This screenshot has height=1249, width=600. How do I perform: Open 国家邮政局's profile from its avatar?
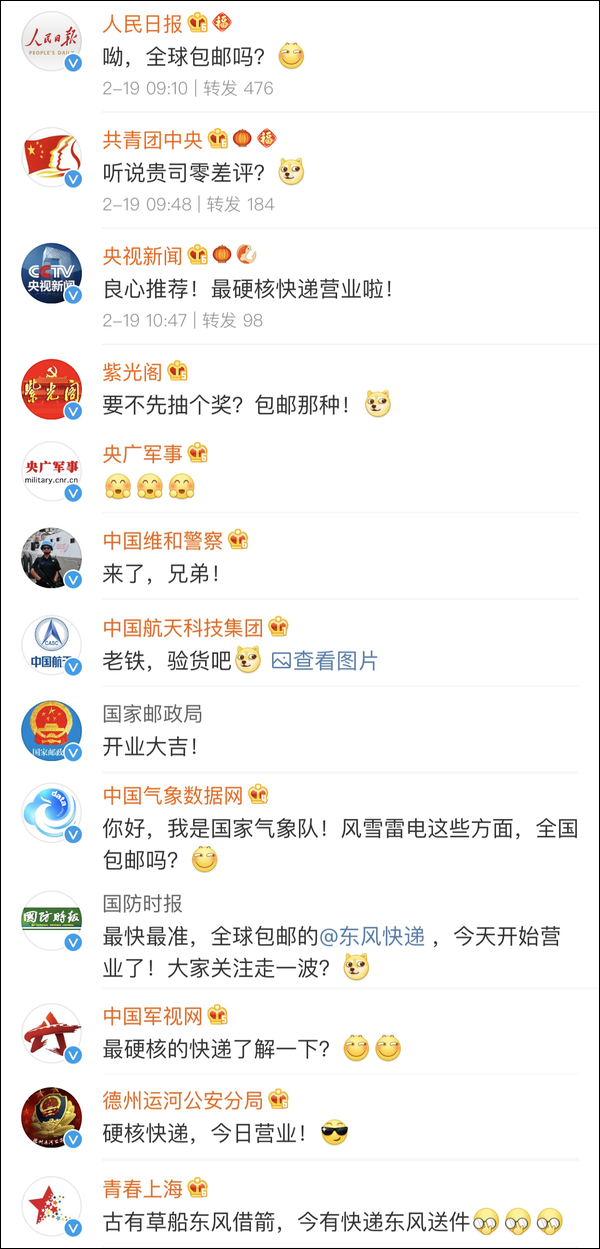tap(51, 731)
